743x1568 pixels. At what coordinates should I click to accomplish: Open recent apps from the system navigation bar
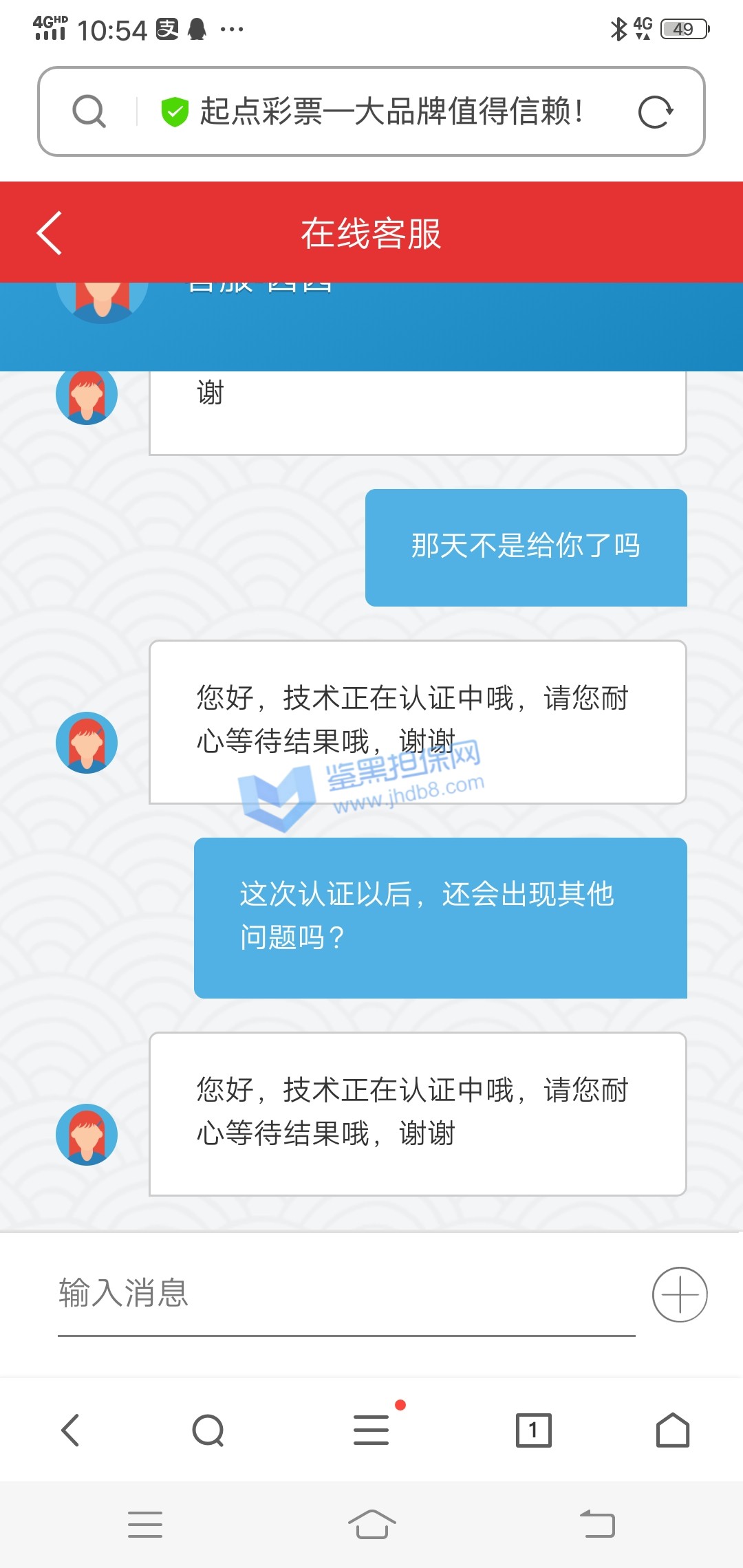[x=145, y=1525]
